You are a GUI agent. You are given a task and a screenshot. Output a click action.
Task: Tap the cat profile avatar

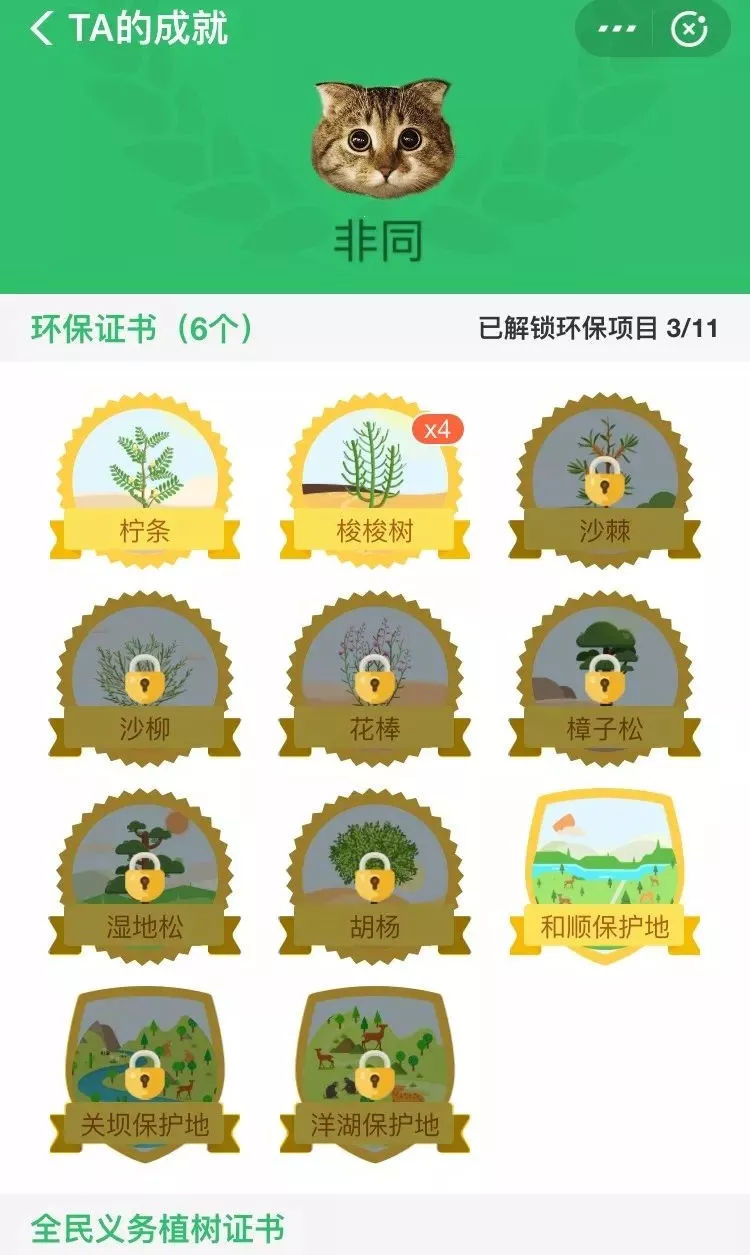pyautogui.click(x=381, y=138)
